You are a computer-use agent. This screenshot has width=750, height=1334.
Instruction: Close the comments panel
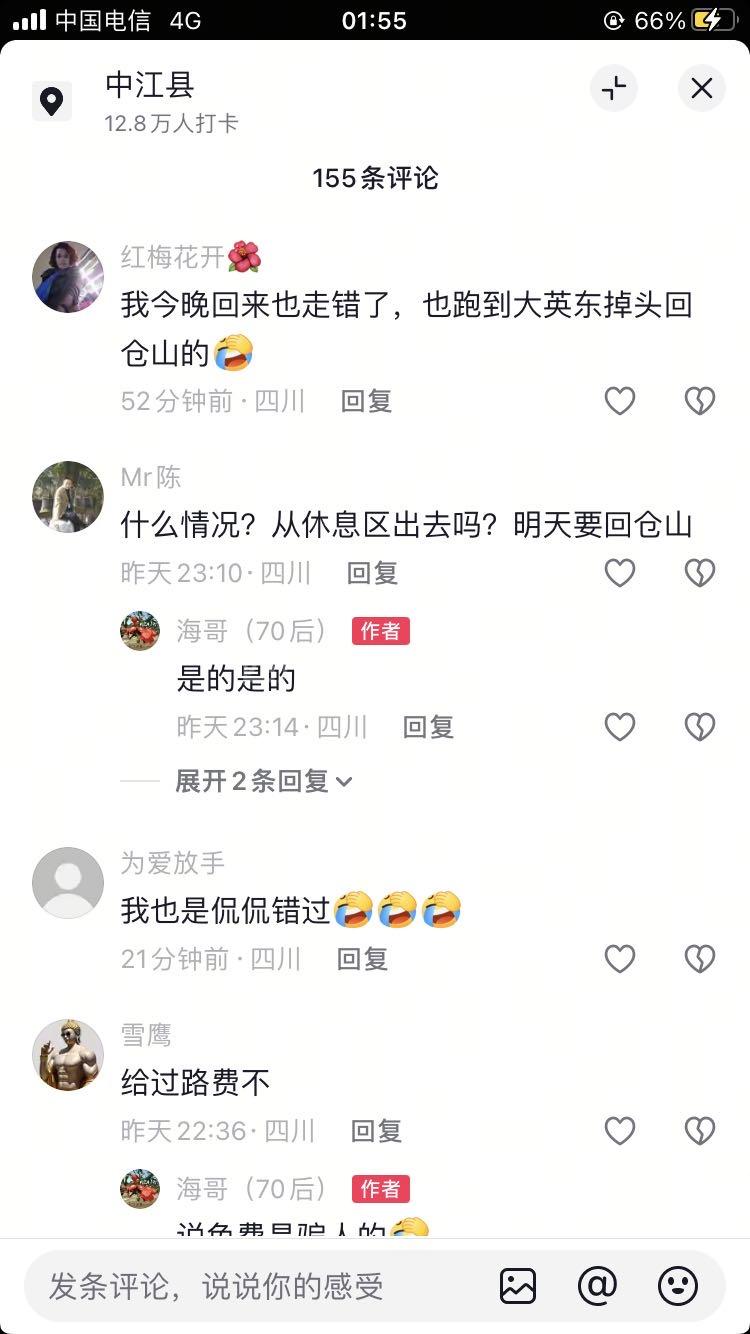[702, 88]
